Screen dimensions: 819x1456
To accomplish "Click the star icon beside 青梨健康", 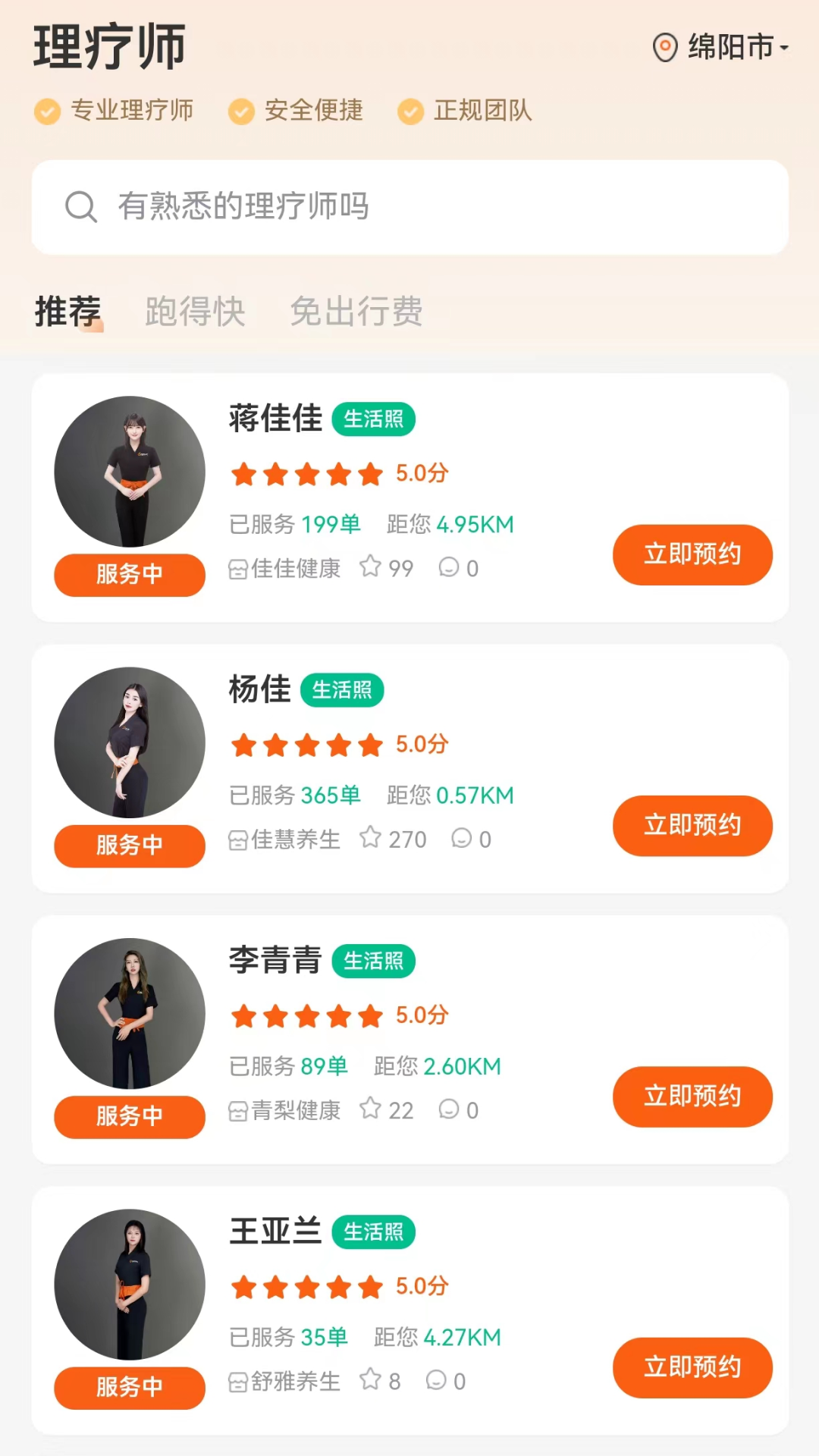I will point(371,1109).
